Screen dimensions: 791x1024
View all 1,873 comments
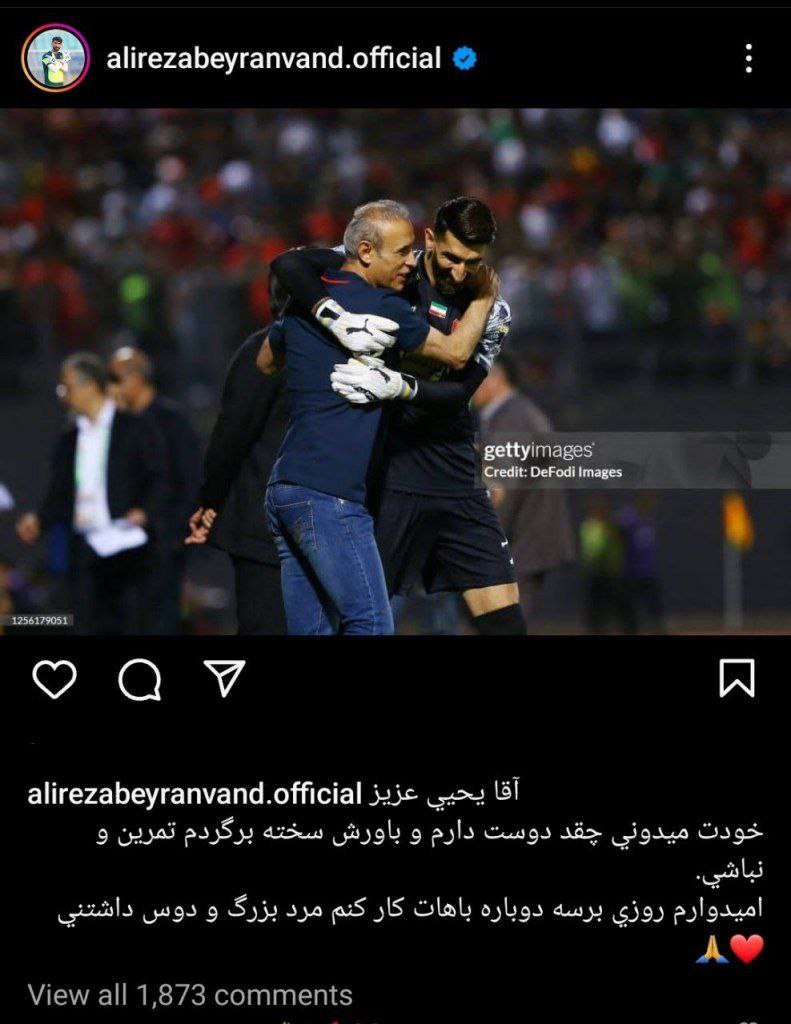coord(190,995)
